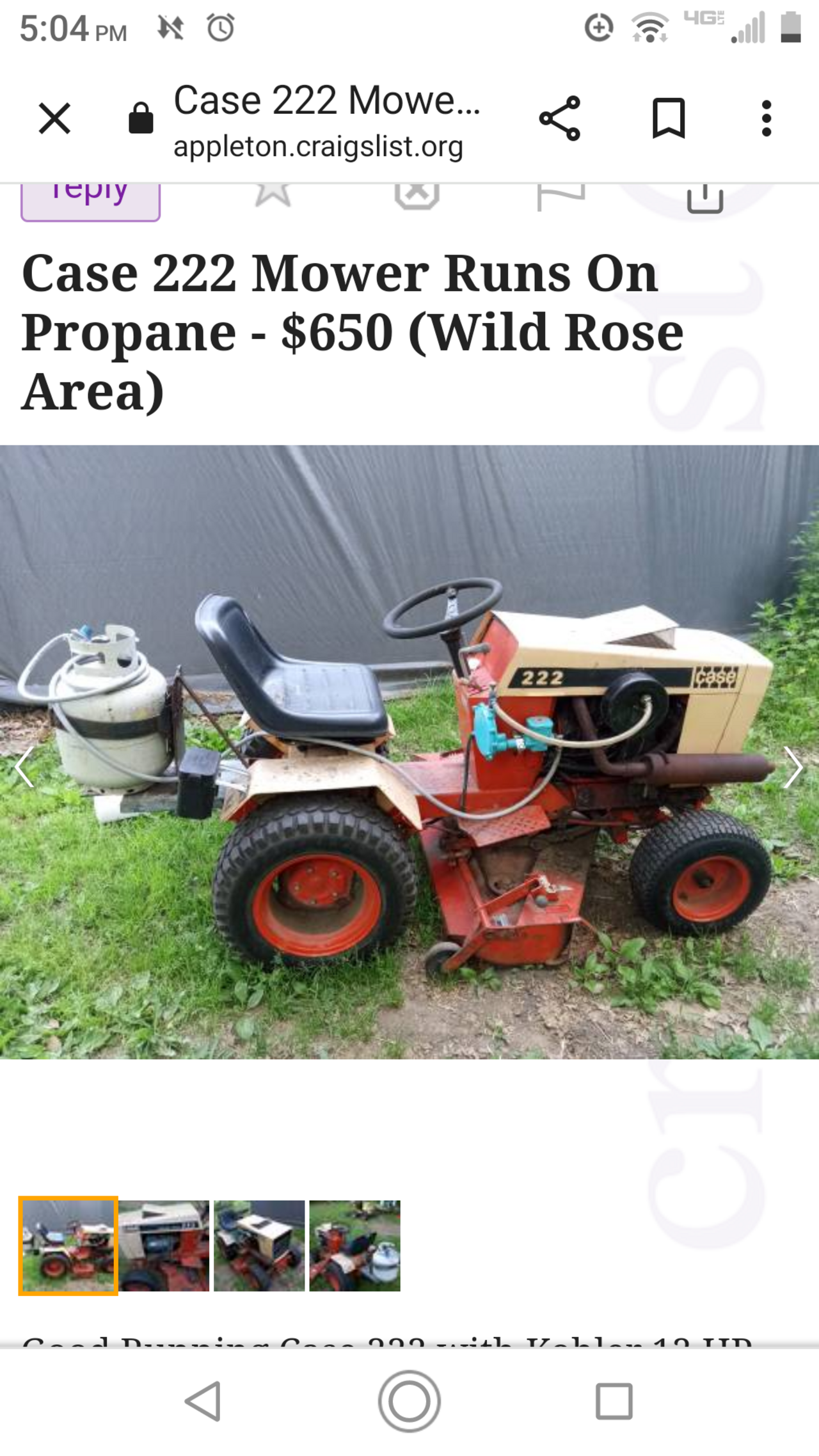Open recent apps from navigation bar

point(614,1401)
